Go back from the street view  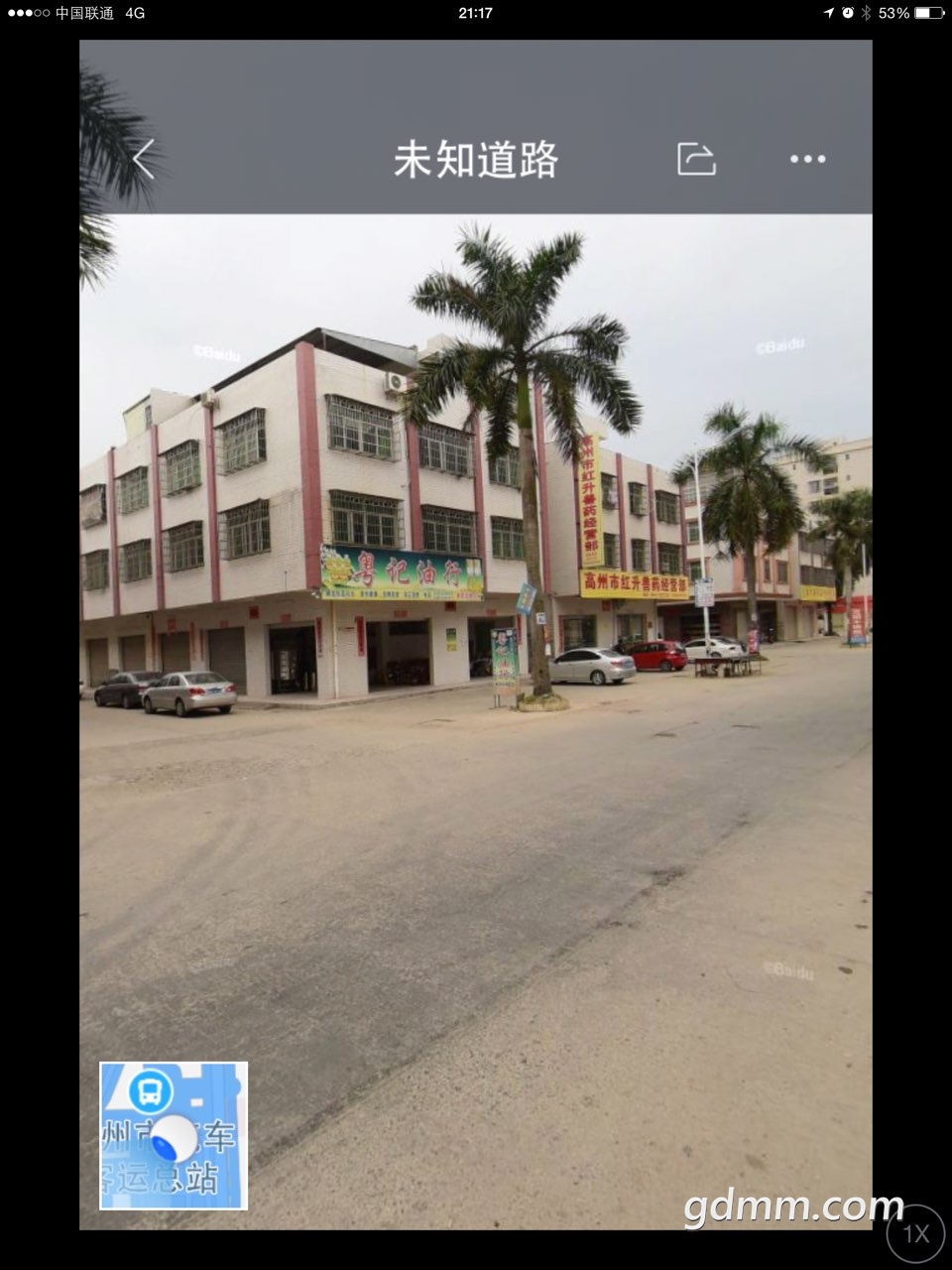click(145, 159)
